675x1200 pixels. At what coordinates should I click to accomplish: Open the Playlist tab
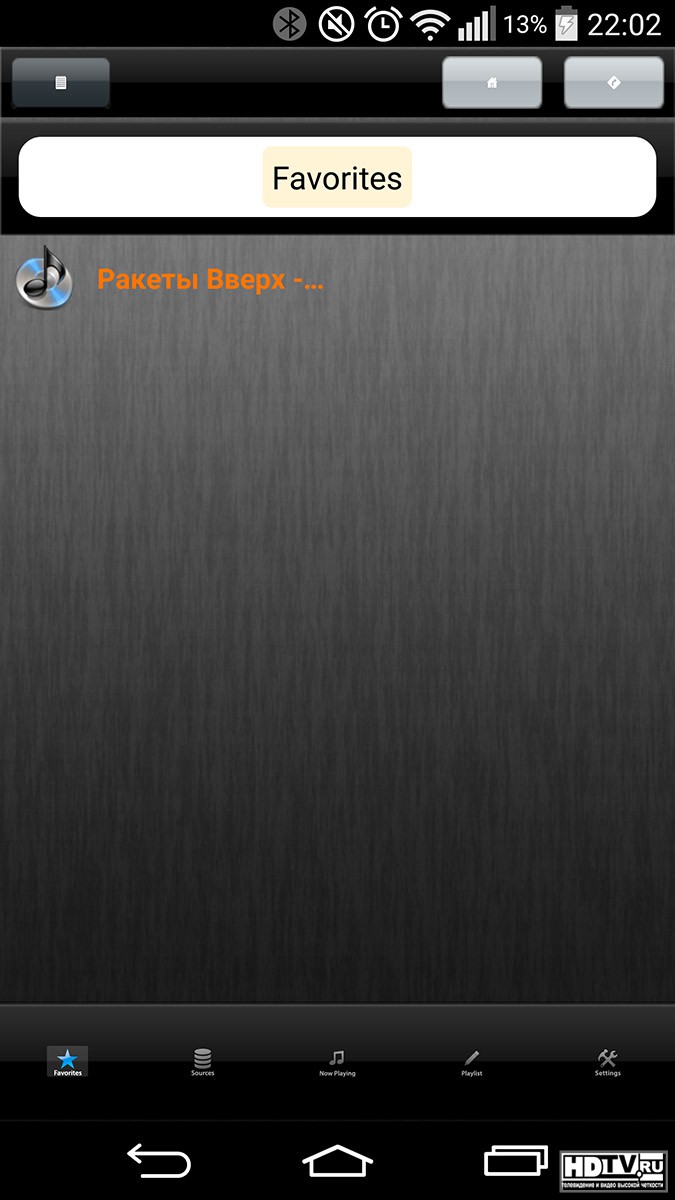472,1062
